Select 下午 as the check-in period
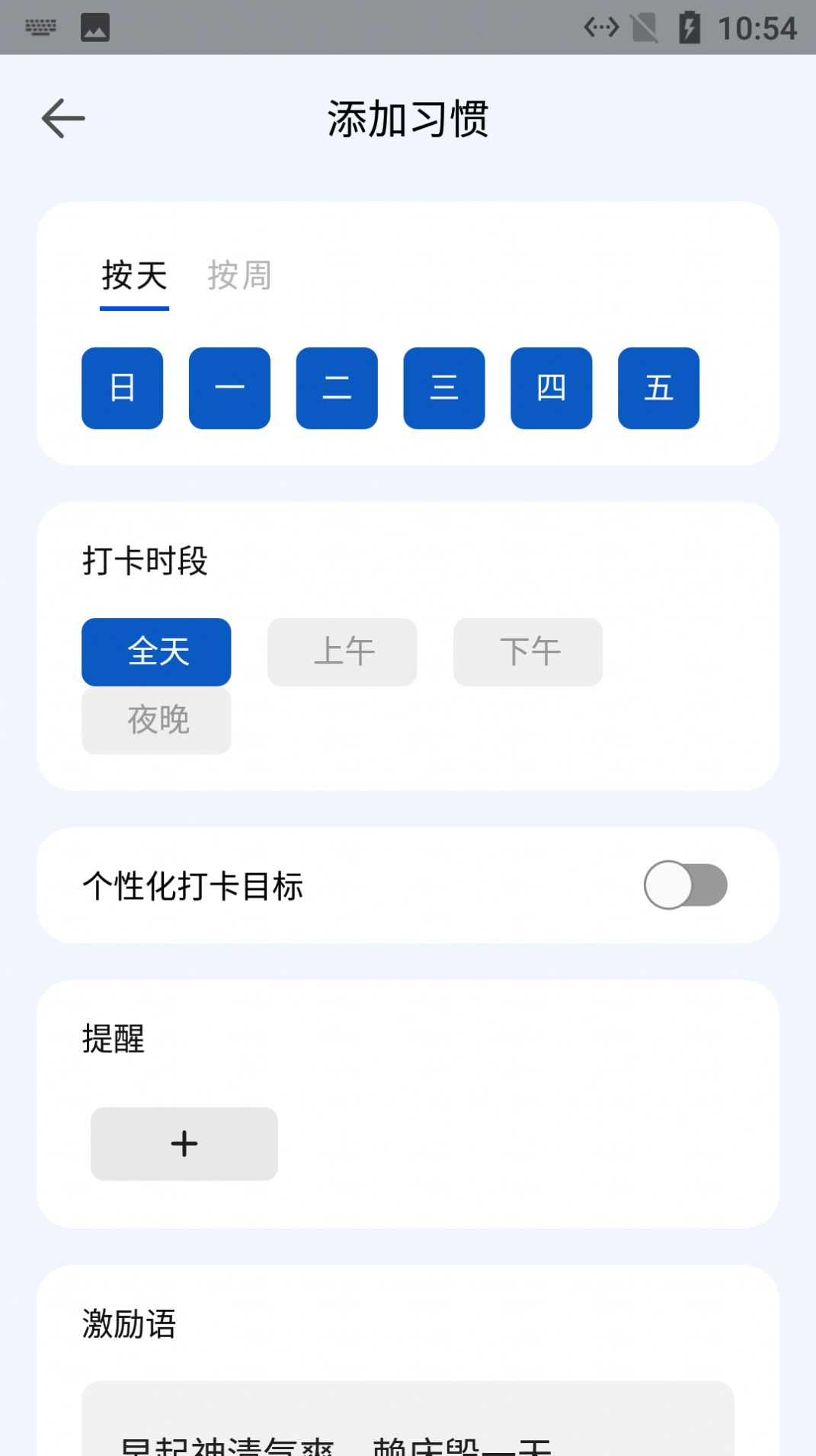 point(527,651)
